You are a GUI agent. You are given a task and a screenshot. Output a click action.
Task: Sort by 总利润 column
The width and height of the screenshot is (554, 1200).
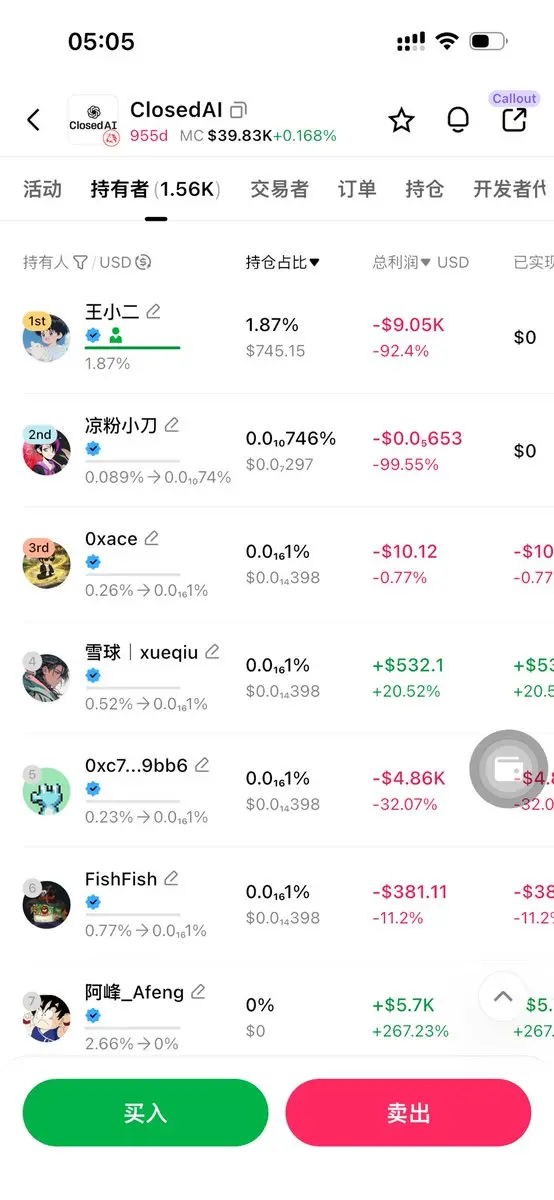point(420,262)
